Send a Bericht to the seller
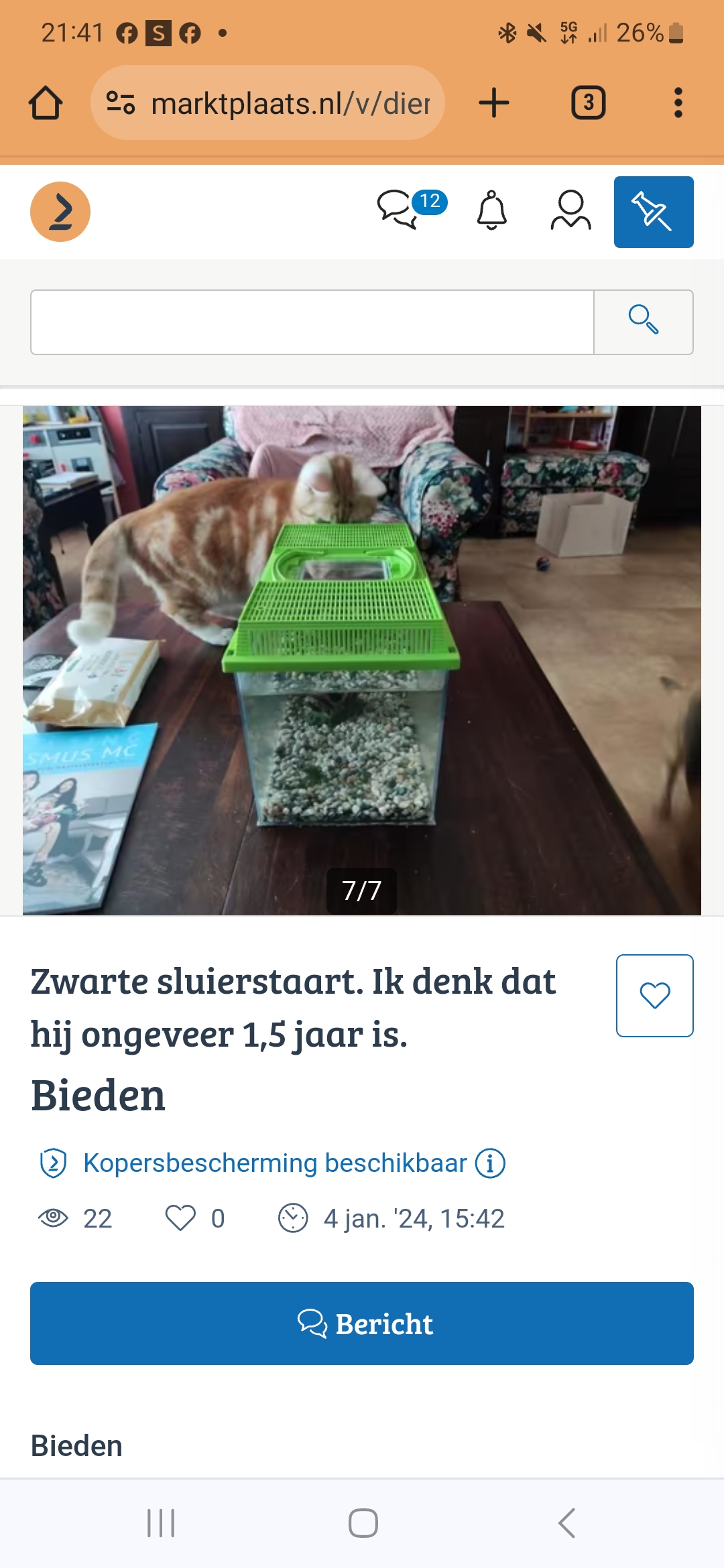The image size is (724, 1568). point(362,1323)
